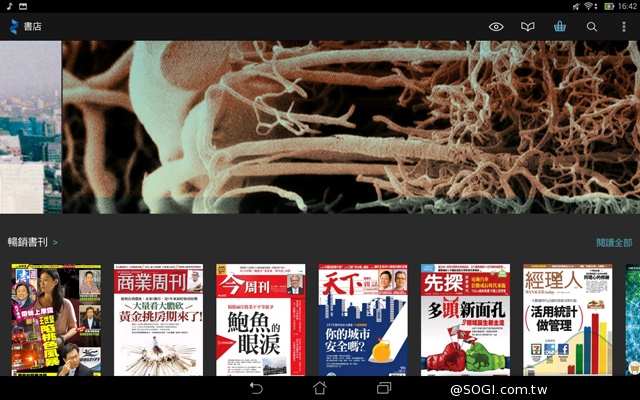Open the 壹週刊 magazine cover
This screenshot has width=640, height=400.
point(56,319)
